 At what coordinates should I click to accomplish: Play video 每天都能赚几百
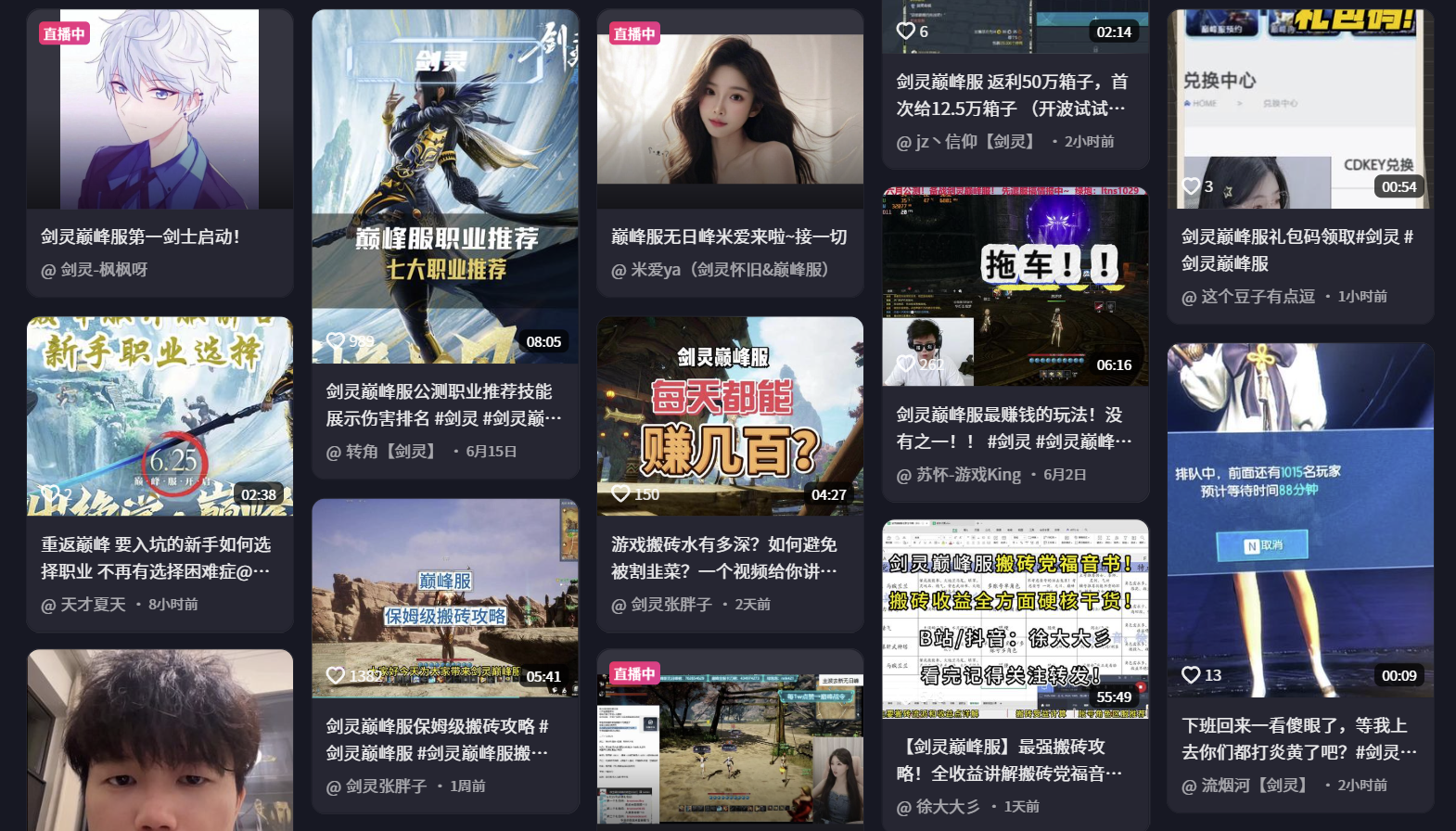click(x=730, y=415)
